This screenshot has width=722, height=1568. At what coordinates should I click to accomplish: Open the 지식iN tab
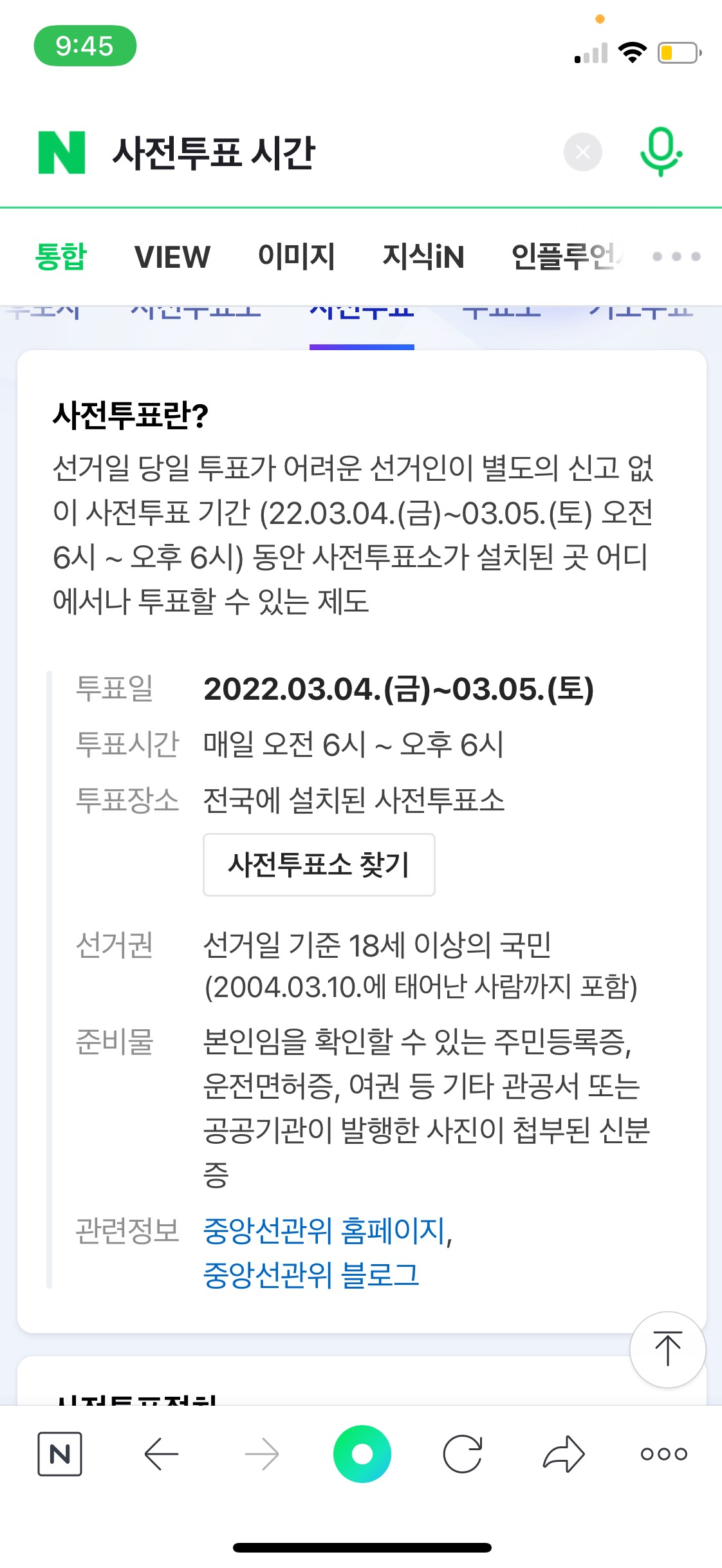click(x=423, y=257)
